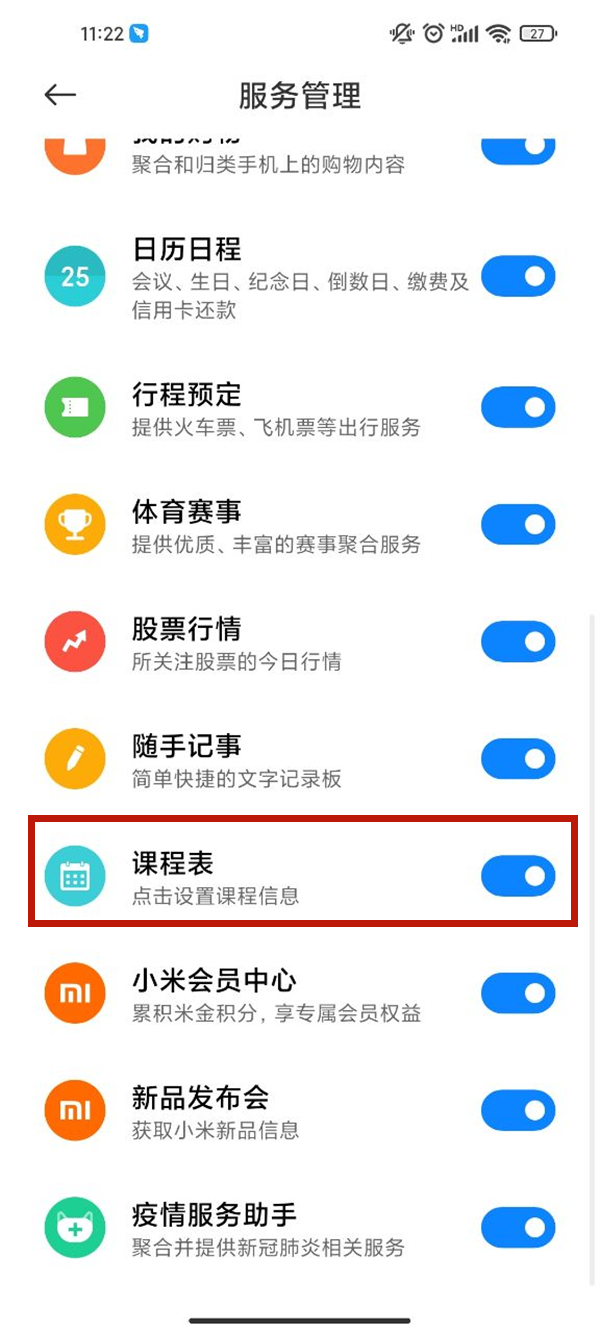Go back from 服务管理
This screenshot has width=600, height=1333.
coord(60,95)
